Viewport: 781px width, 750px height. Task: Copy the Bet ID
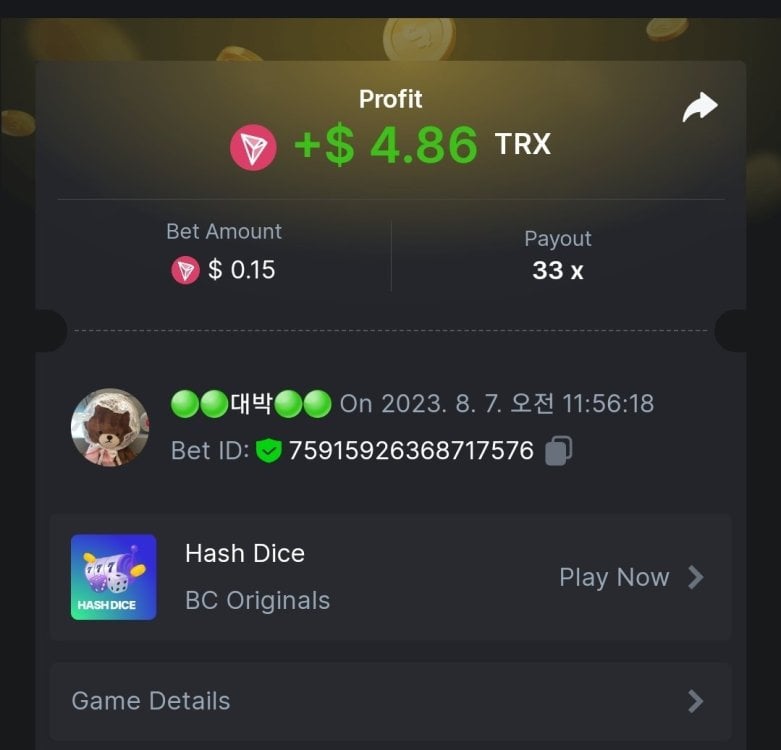(558, 451)
